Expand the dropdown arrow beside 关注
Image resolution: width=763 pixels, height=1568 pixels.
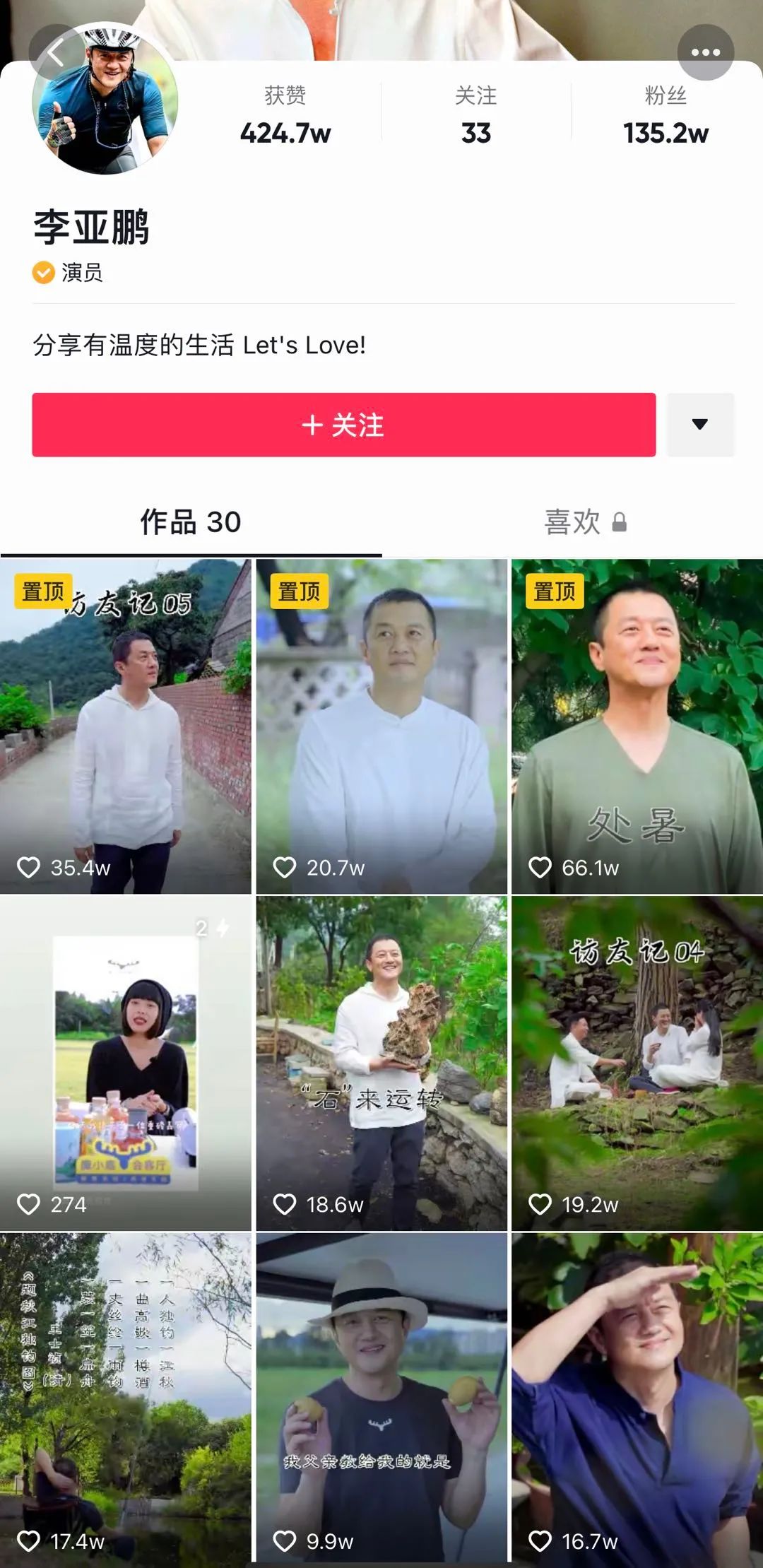700,425
